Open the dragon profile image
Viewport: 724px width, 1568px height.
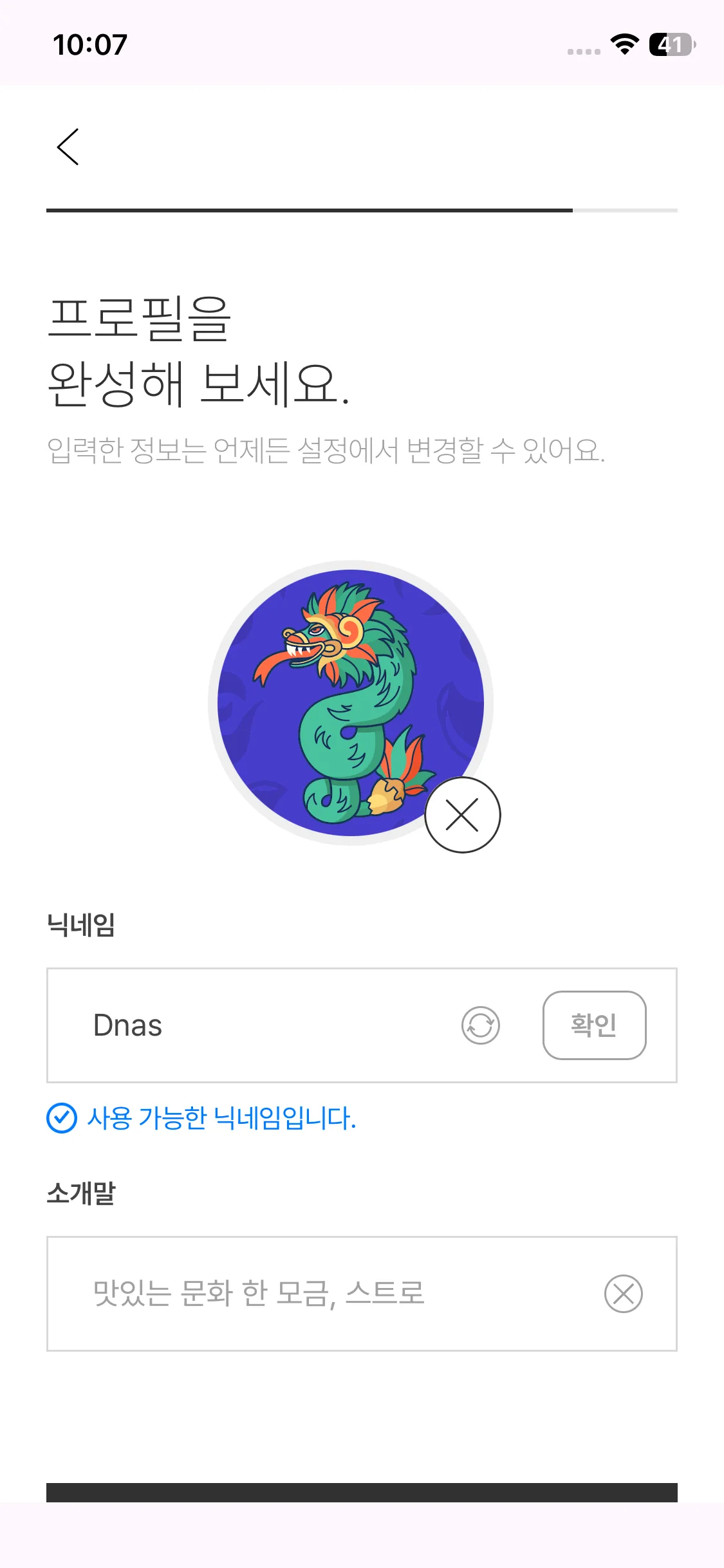[350, 703]
